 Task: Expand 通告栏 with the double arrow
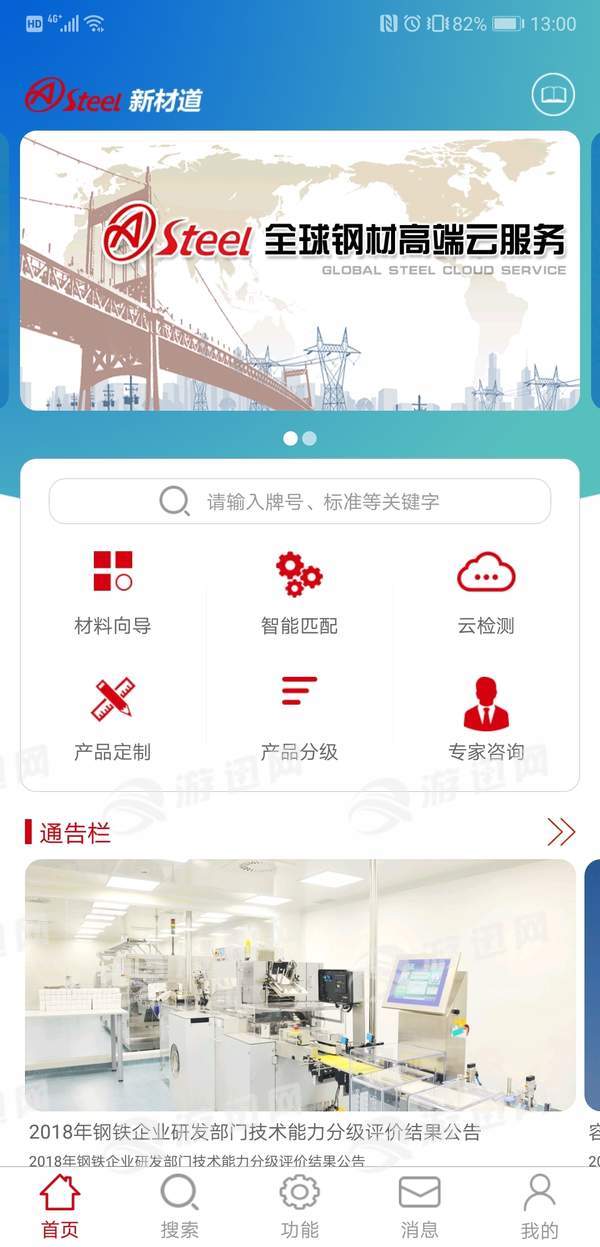pyautogui.click(x=561, y=832)
